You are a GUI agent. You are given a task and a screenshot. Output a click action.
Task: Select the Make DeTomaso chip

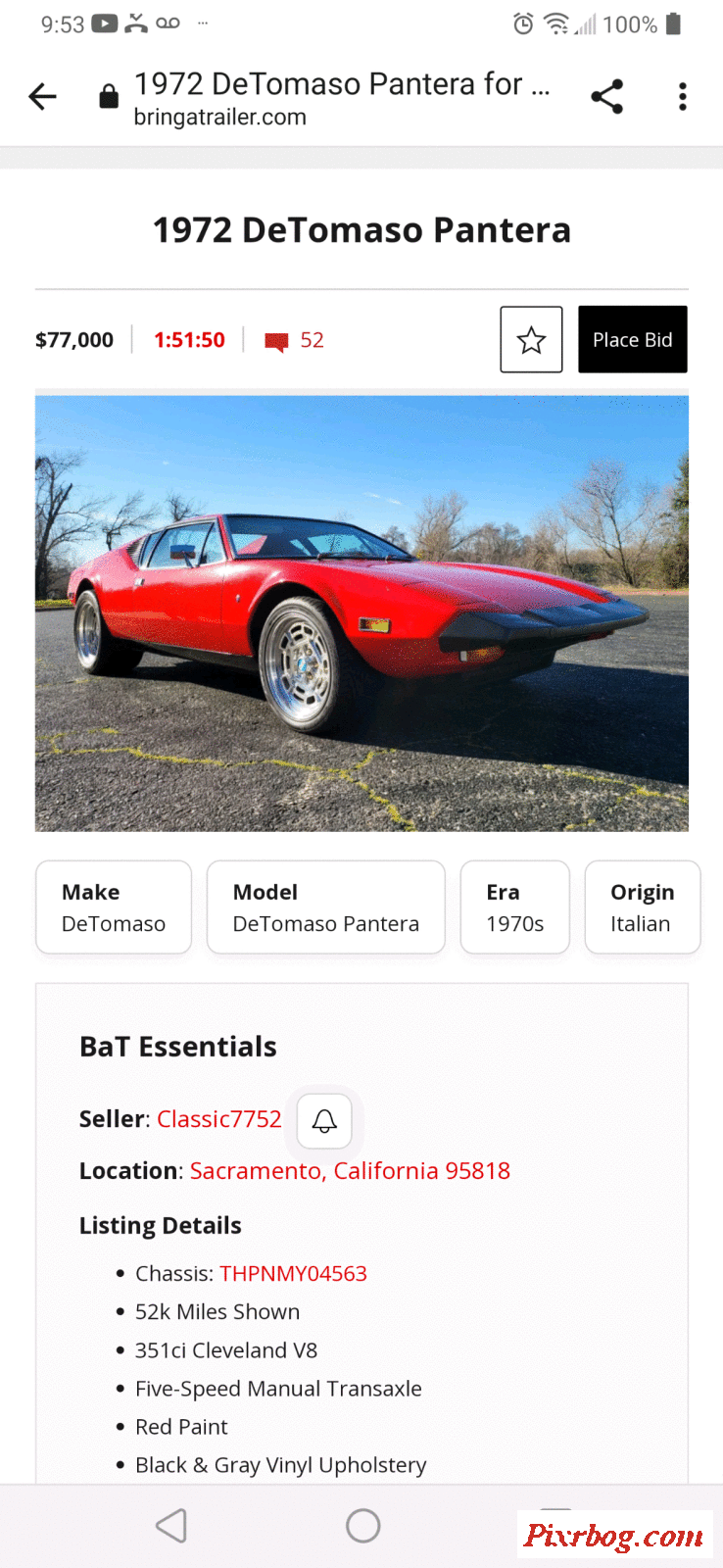[114, 907]
